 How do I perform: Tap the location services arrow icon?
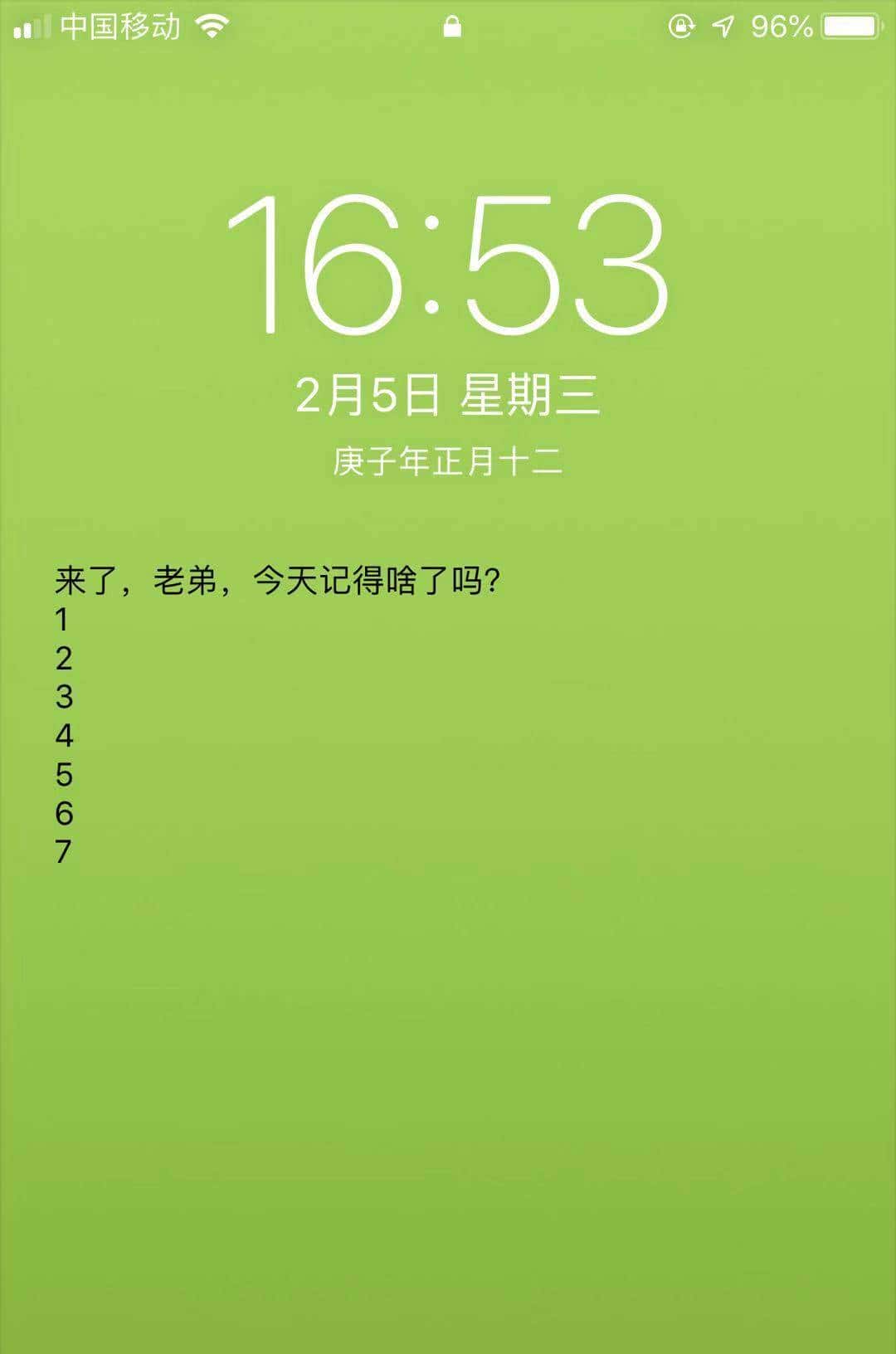(x=725, y=26)
